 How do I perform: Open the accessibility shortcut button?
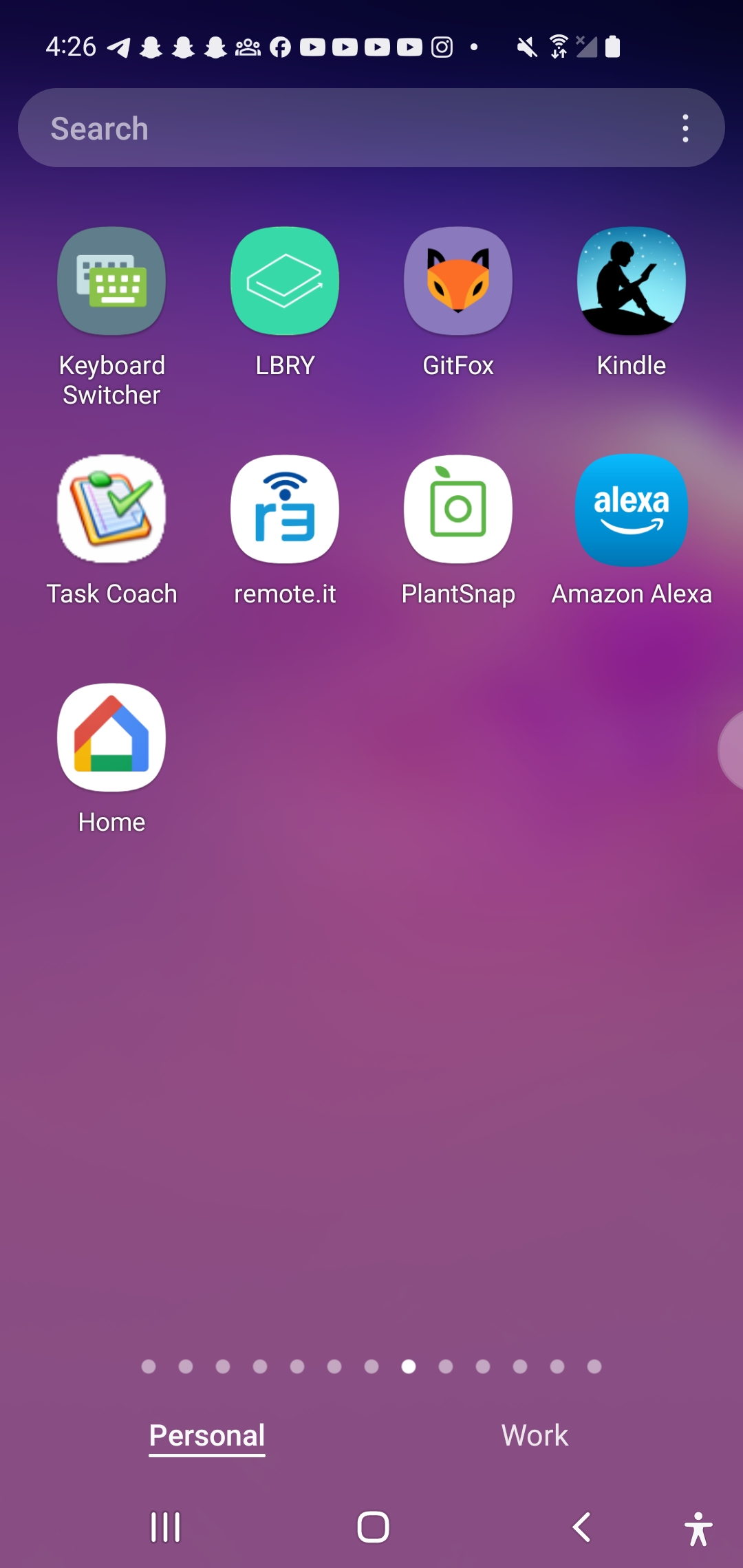coord(698,1529)
